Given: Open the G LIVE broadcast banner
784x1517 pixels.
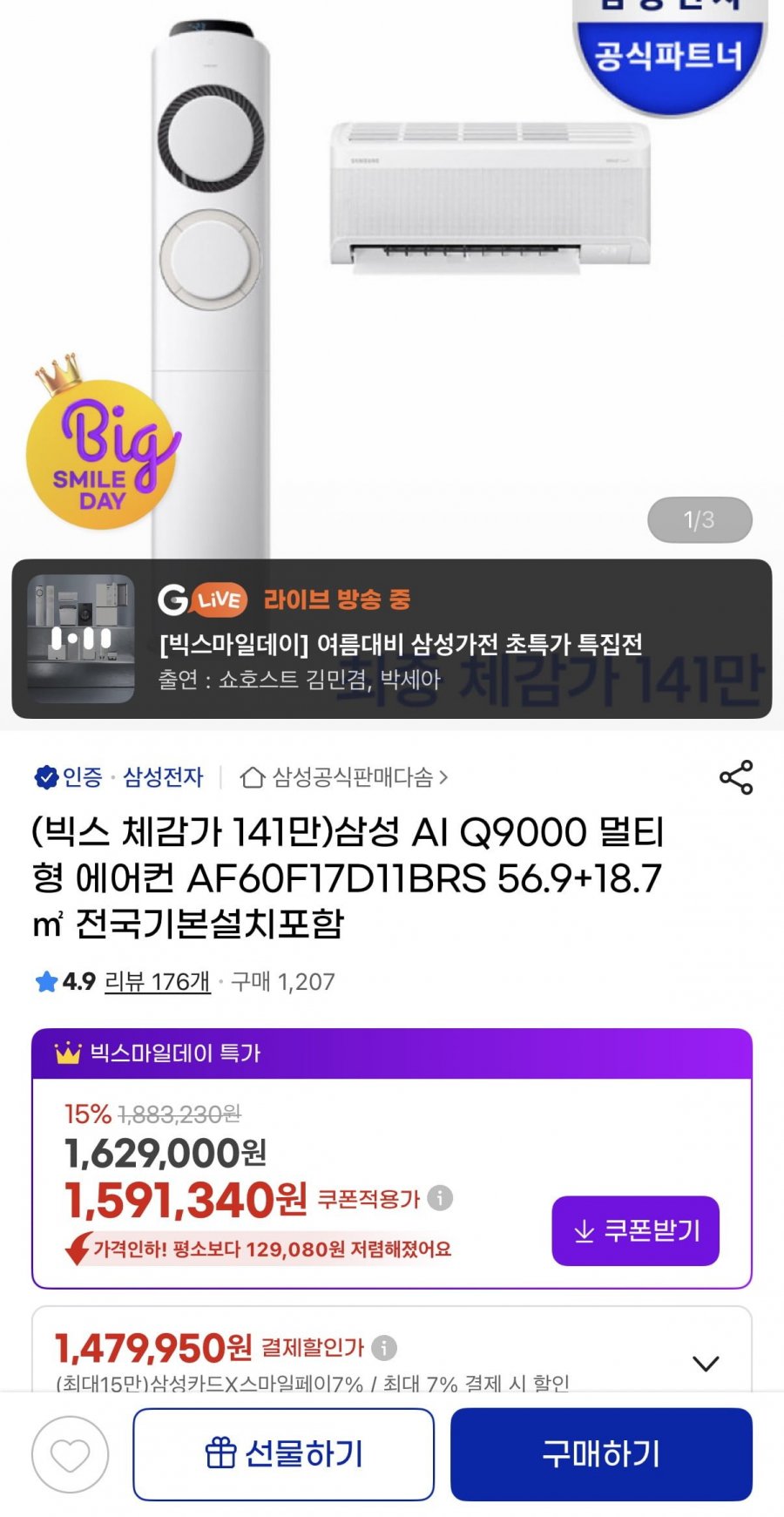Looking at the screenshot, I should 392,639.
